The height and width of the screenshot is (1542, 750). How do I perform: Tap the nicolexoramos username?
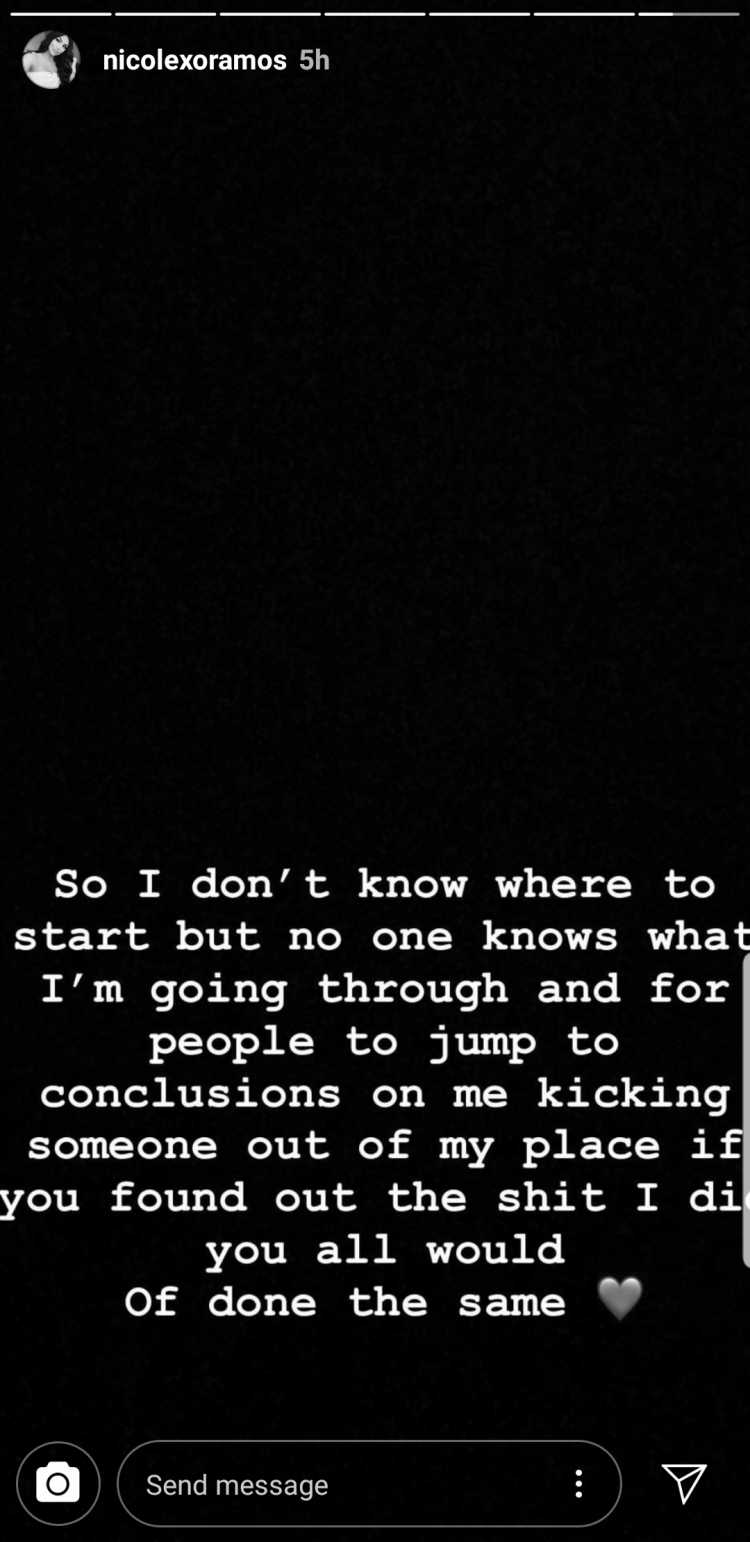(x=194, y=60)
